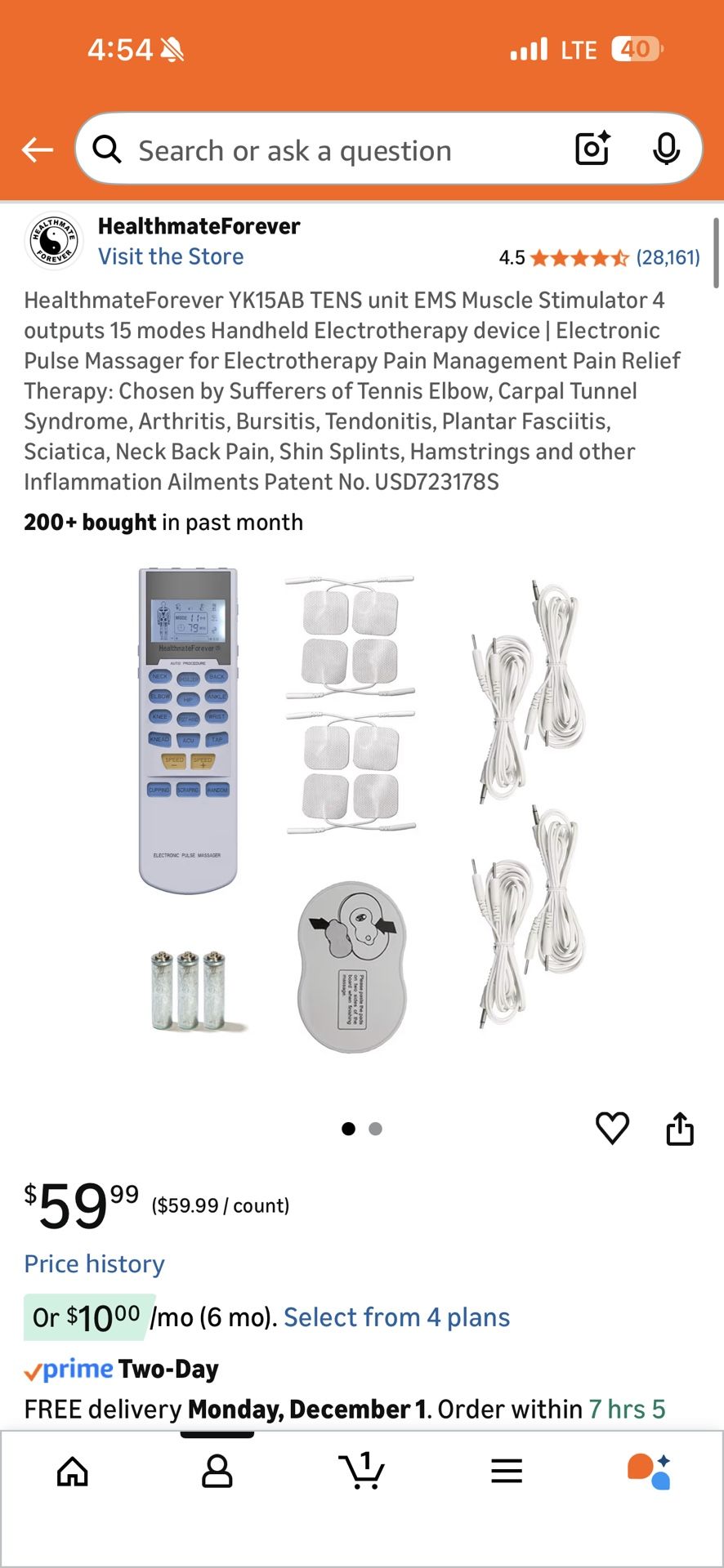Open the shopping cart icon
724x1568 pixels.
tap(362, 1472)
